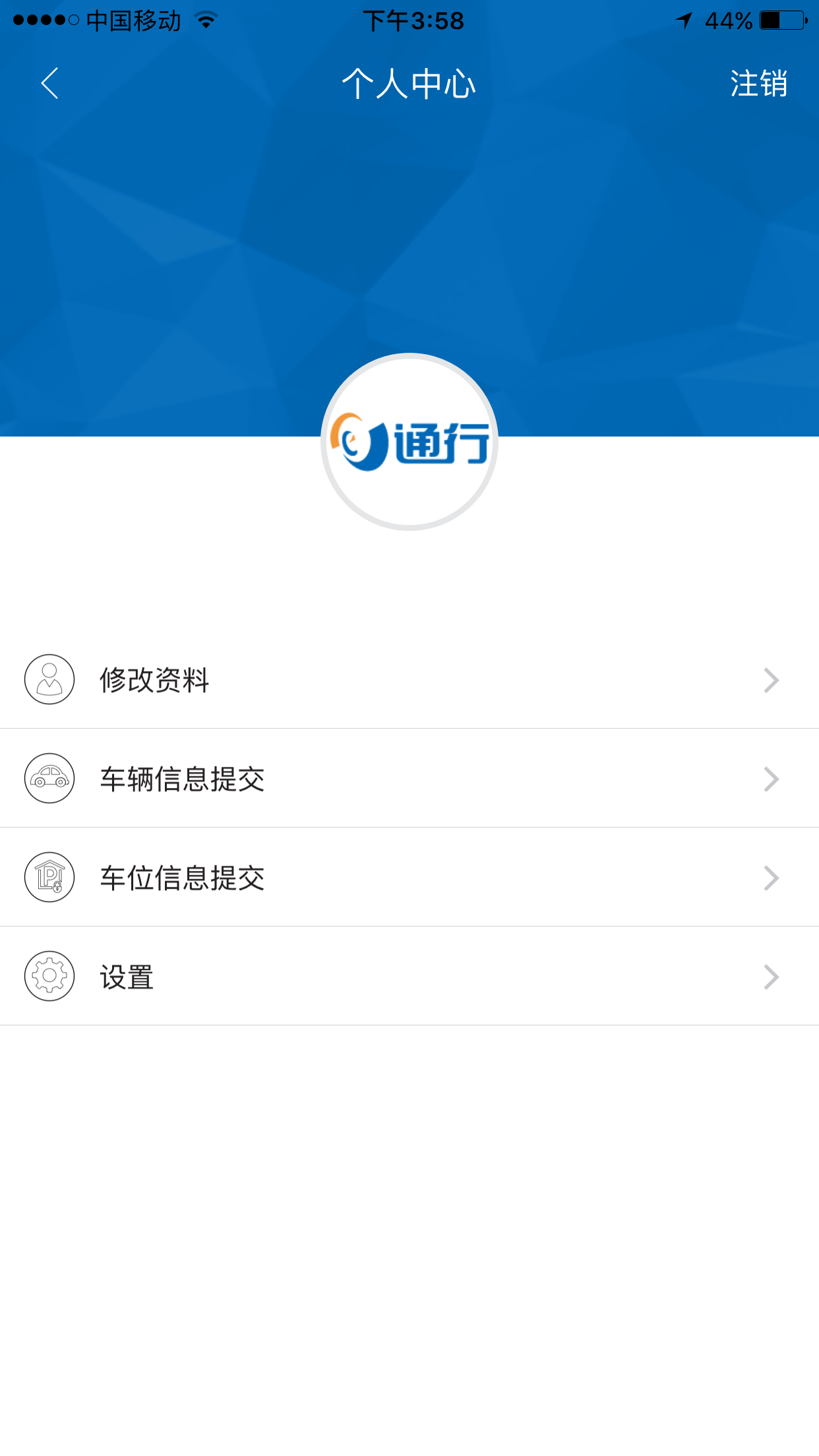819x1456 pixels.
Task: Open 车辆信息提交 vehicle info row
Action: pos(409,779)
